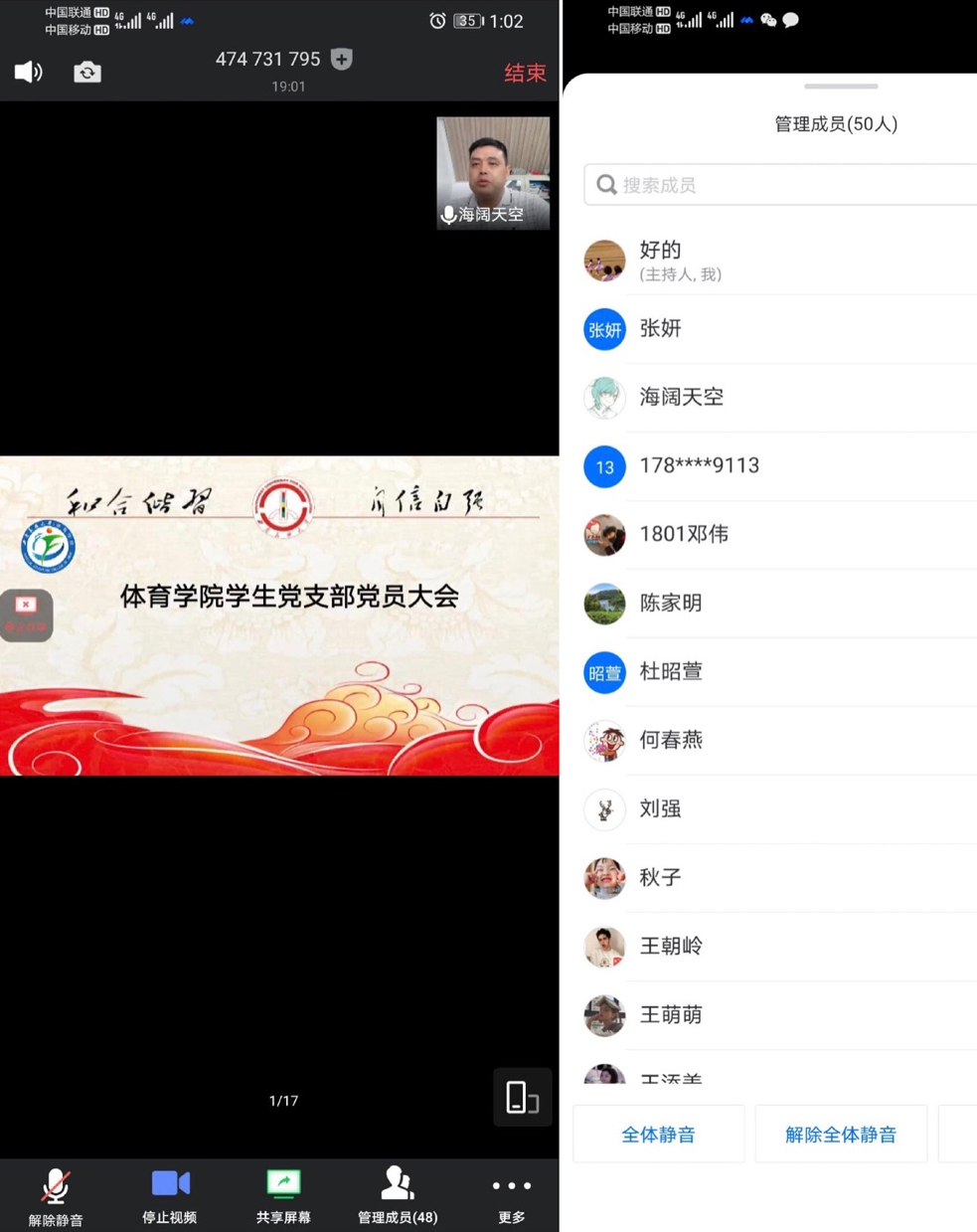This screenshot has width=977, height=1232.
Task: Stop sharing via the red button
Action: pos(26,615)
